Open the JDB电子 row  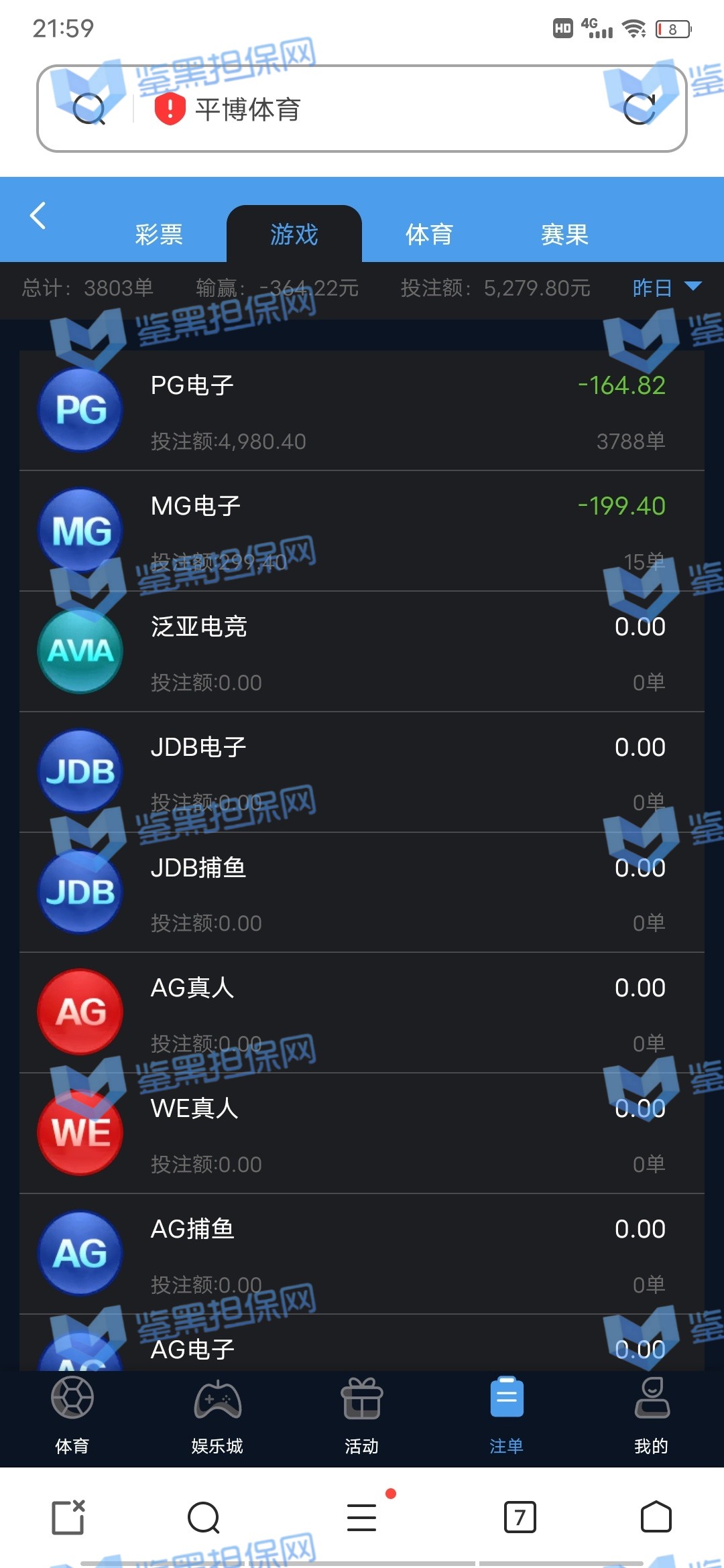pos(362,773)
